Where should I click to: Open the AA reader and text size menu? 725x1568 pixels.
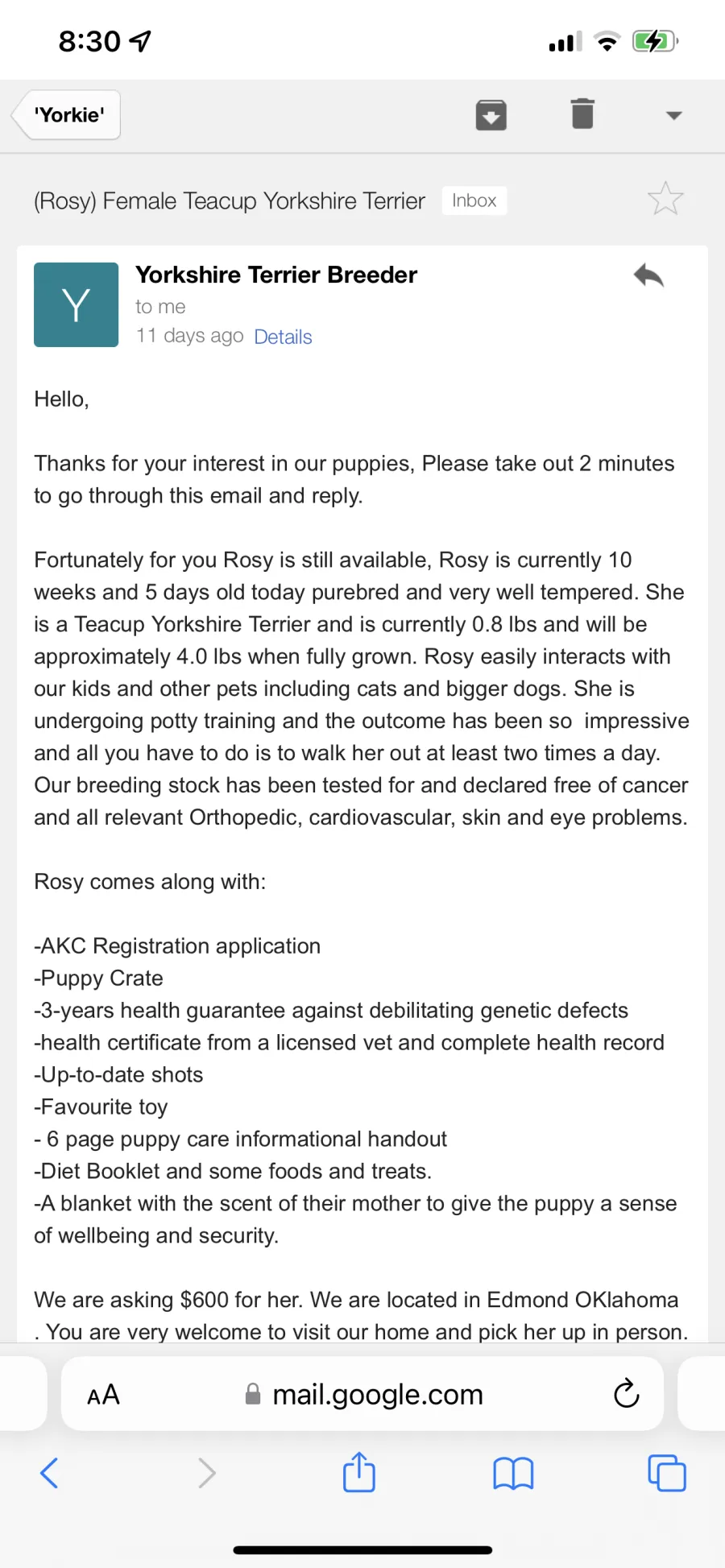103,1394
